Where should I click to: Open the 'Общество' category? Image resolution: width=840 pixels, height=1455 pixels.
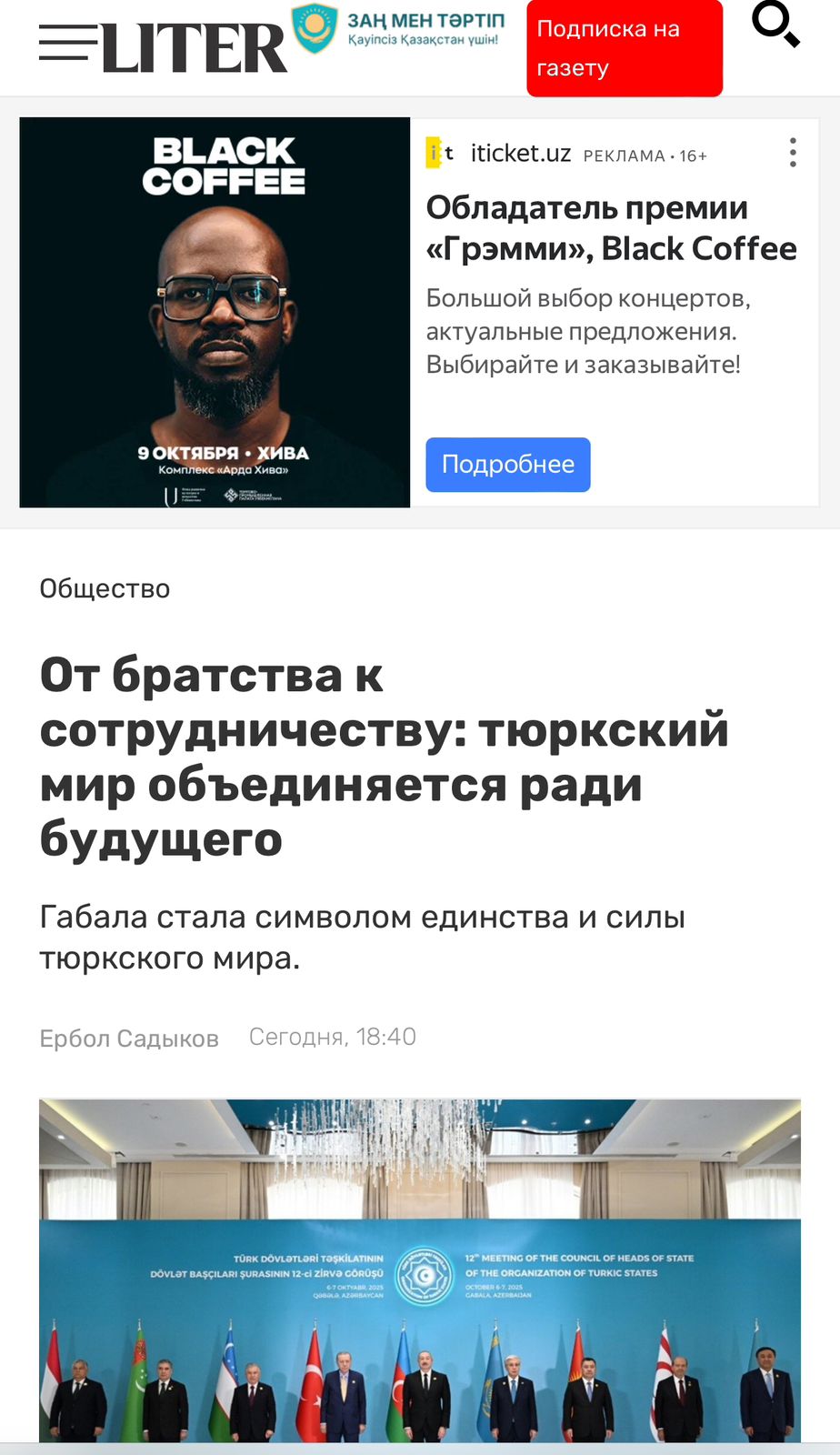pyautogui.click(x=105, y=589)
